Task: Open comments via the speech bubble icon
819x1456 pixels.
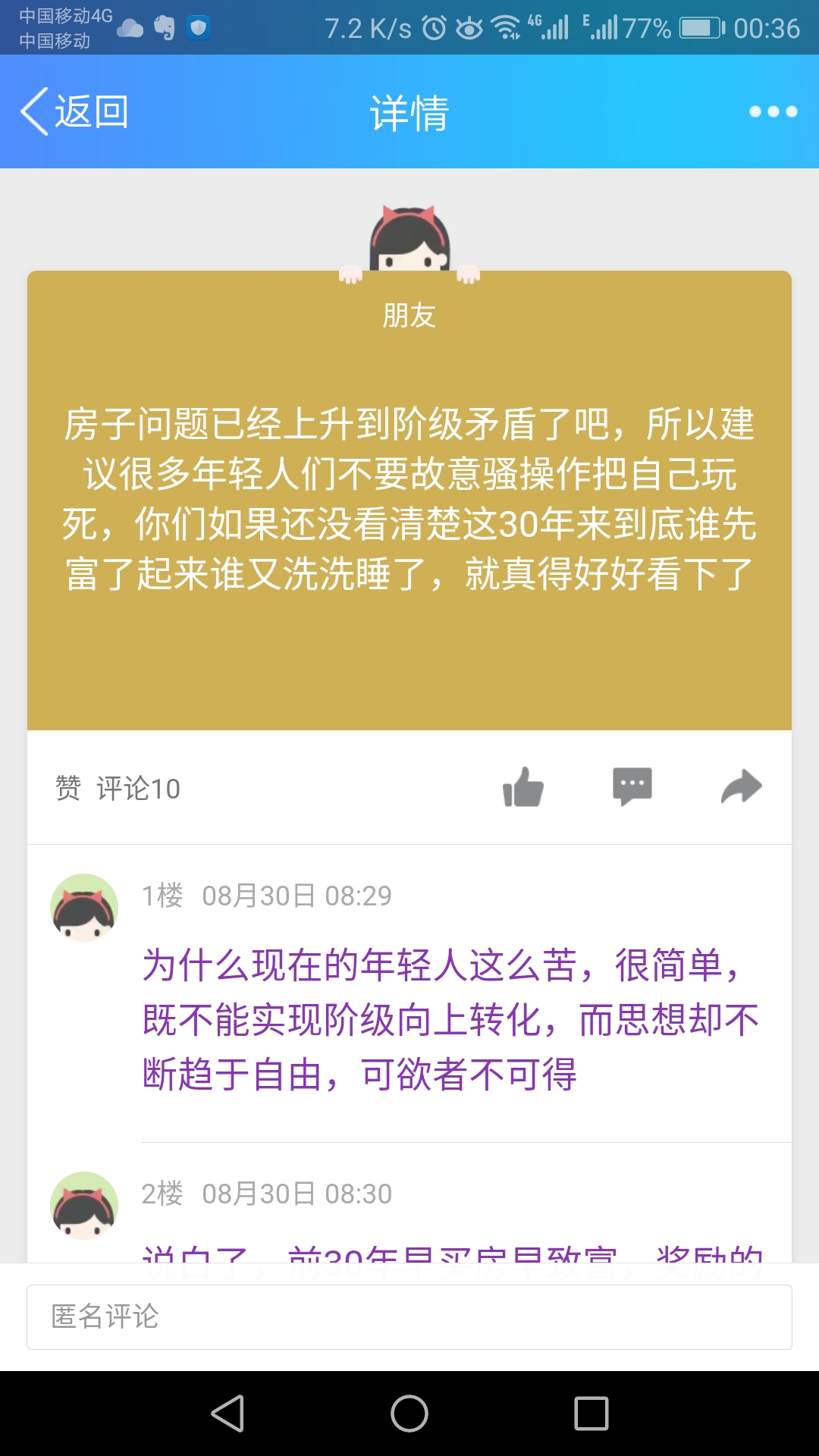Action: pyautogui.click(x=632, y=786)
